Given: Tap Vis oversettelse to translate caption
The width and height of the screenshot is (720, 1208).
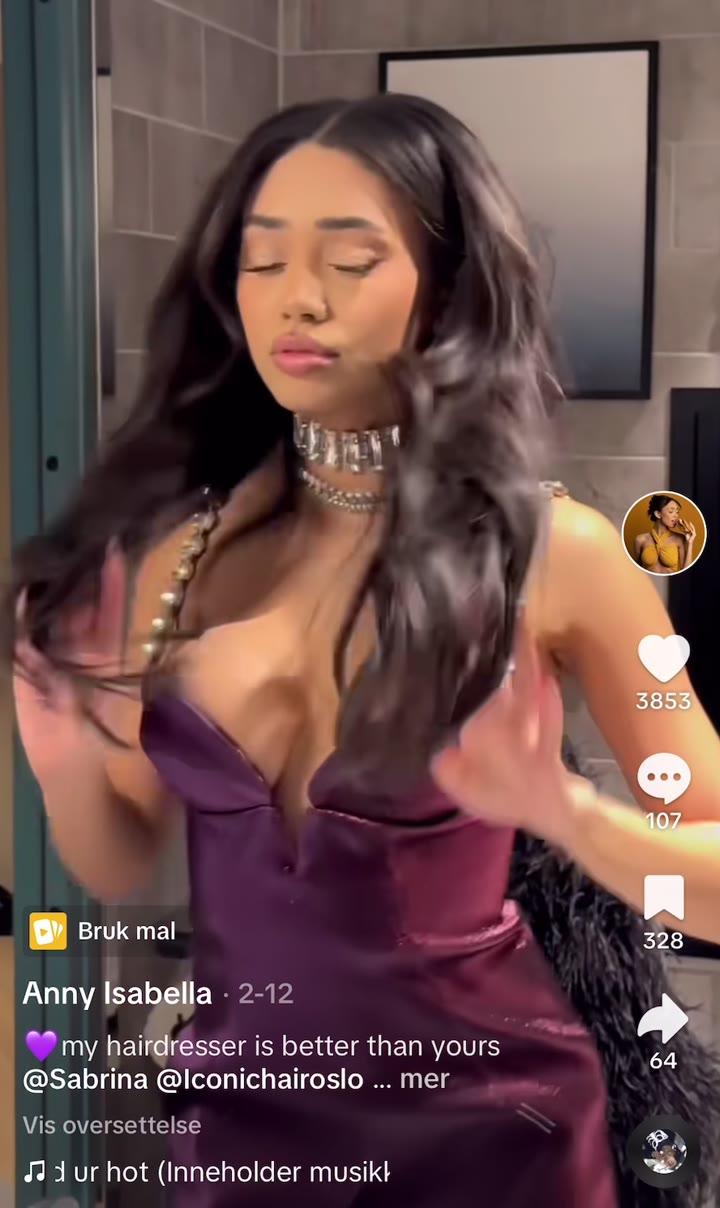Looking at the screenshot, I should coord(112,1125).
